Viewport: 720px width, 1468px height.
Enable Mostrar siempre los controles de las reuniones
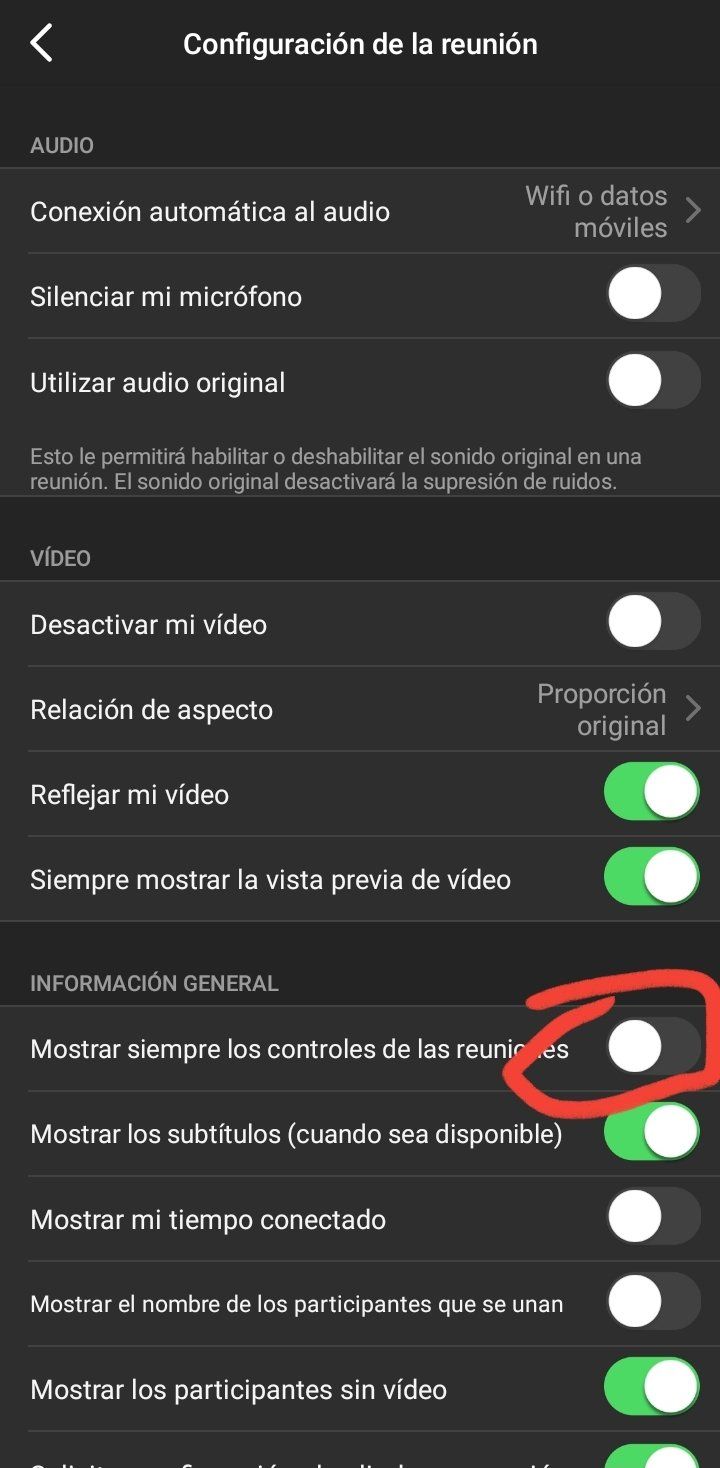pos(652,1048)
